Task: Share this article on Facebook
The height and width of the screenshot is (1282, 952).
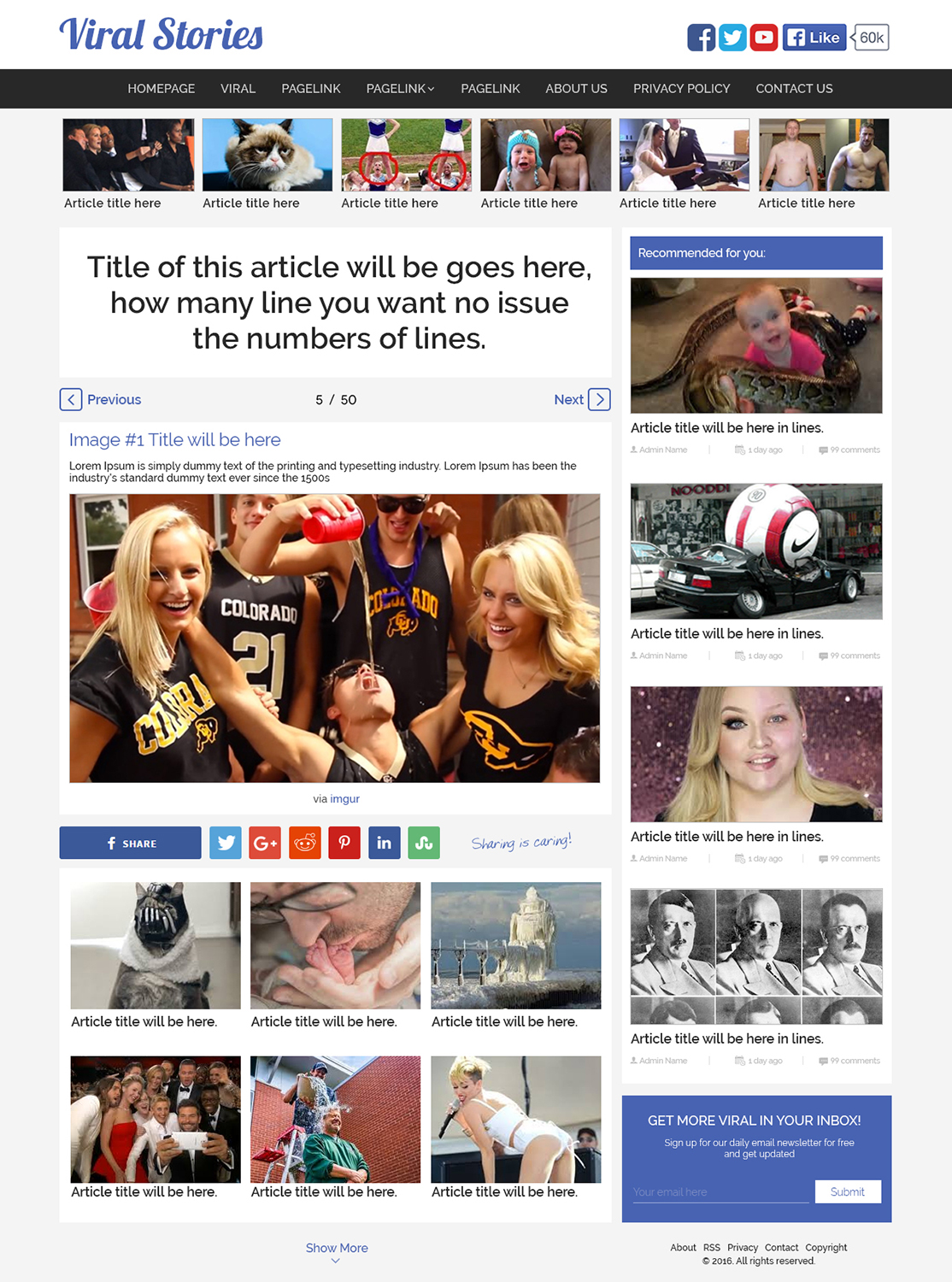Action: 130,843
